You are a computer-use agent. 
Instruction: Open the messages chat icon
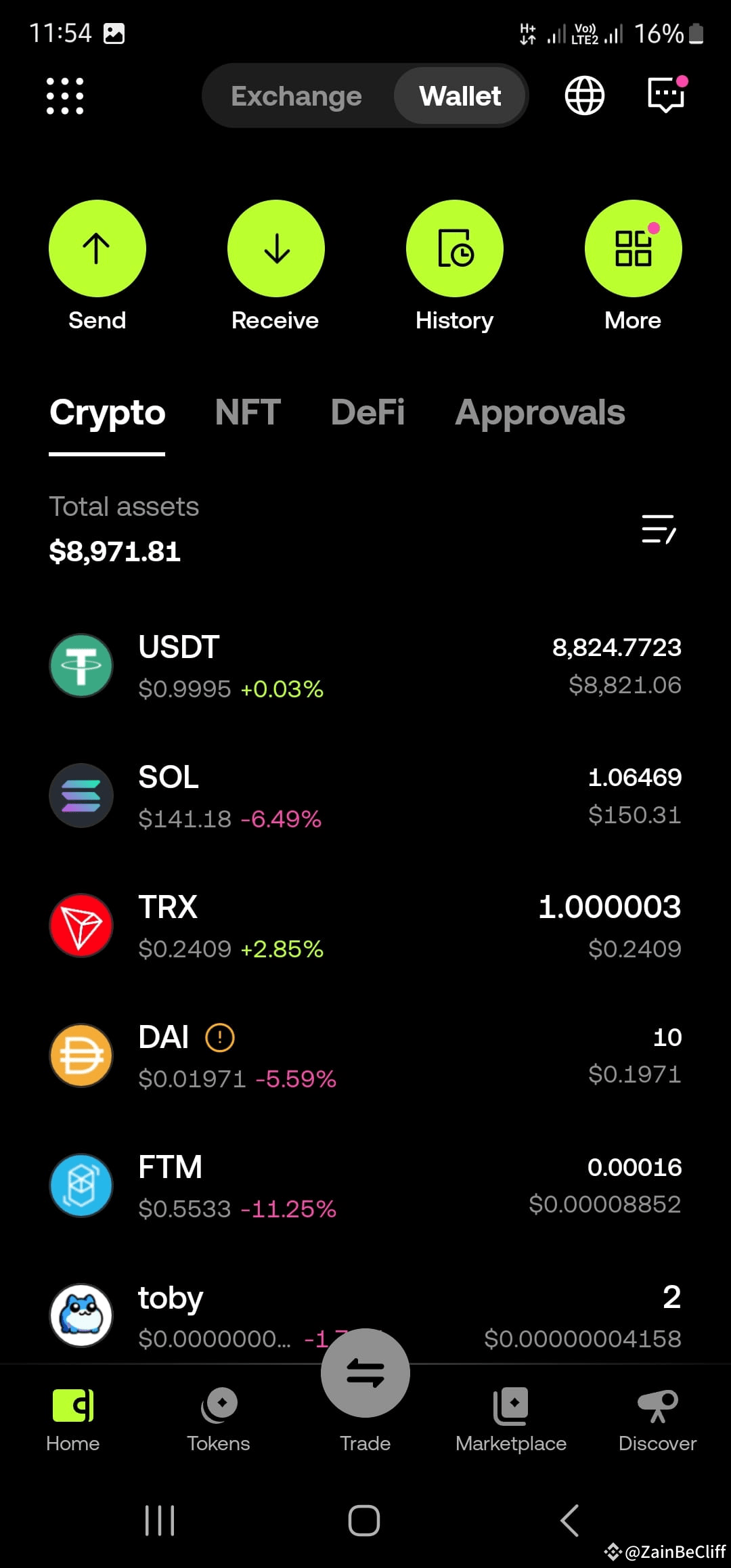[667, 94]
